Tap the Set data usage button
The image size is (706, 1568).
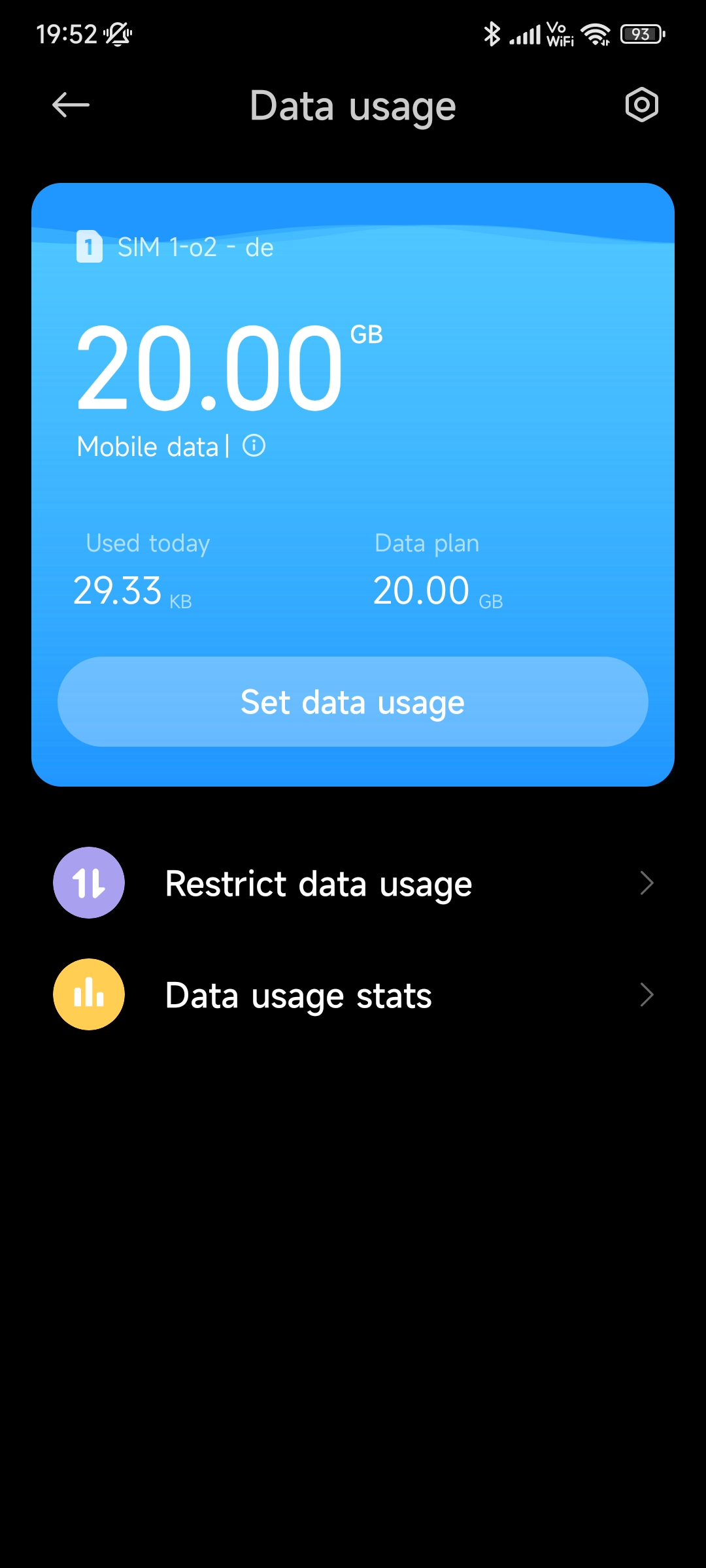point(353,702)
